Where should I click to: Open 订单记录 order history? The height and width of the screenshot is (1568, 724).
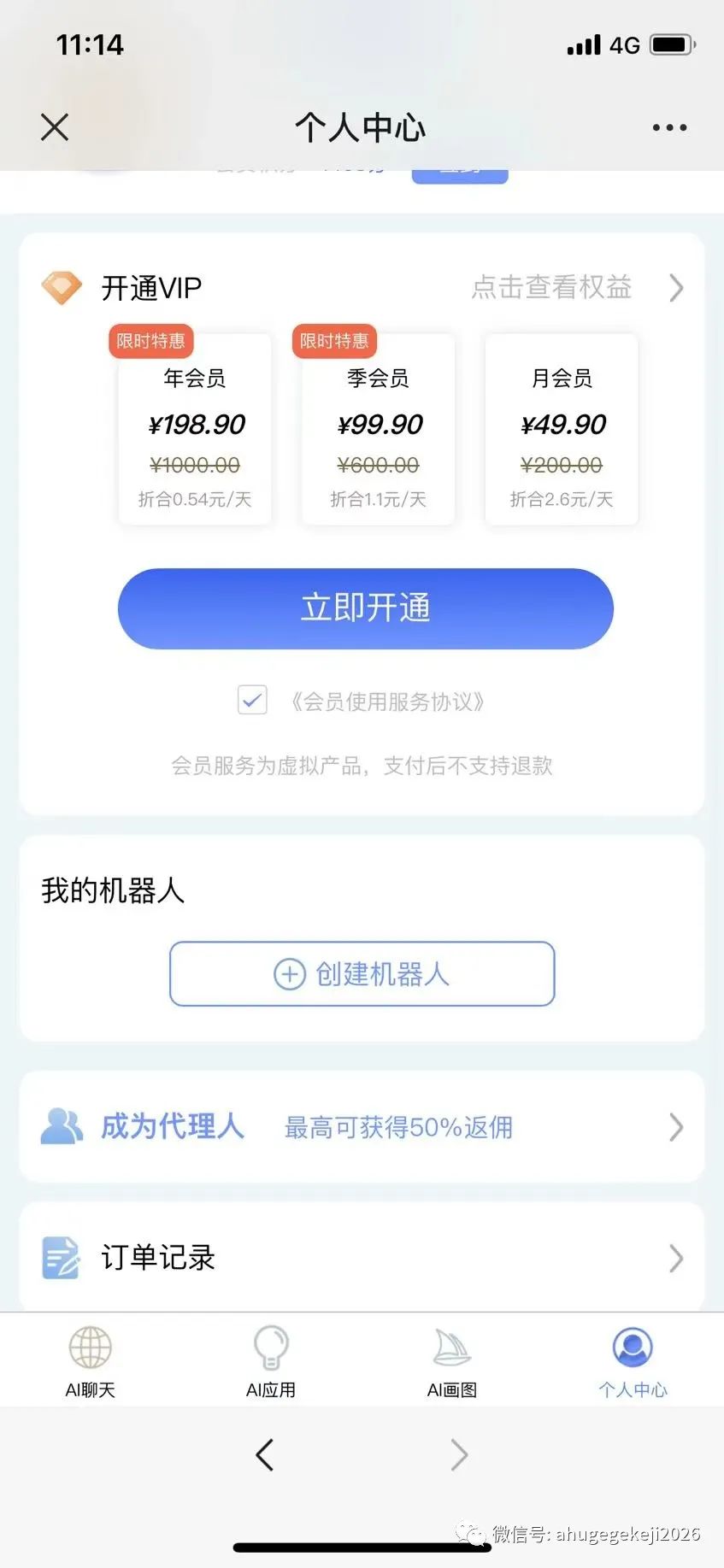362,1258
